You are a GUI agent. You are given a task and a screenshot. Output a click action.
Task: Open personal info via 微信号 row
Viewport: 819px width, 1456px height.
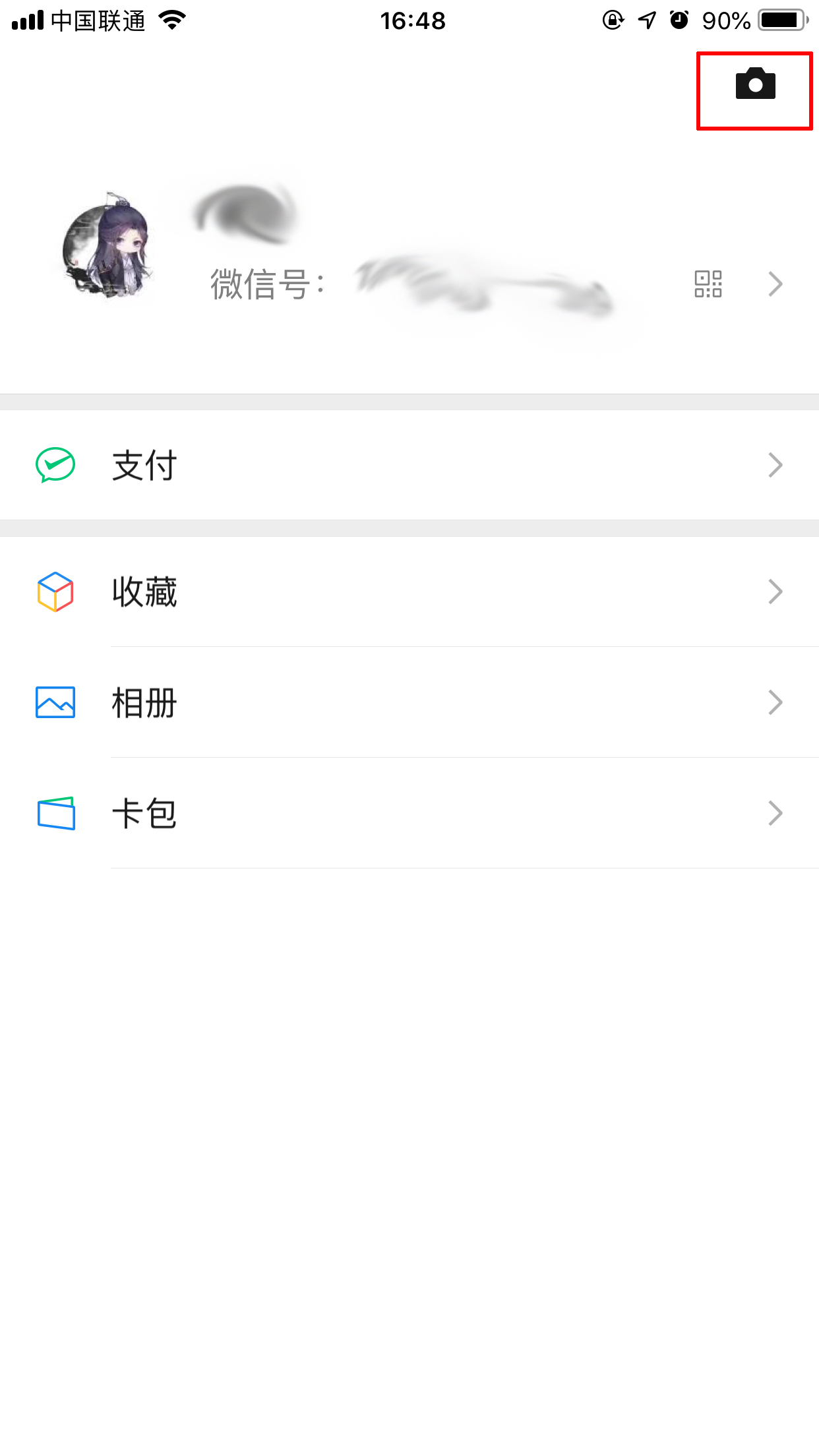point(775,284)
